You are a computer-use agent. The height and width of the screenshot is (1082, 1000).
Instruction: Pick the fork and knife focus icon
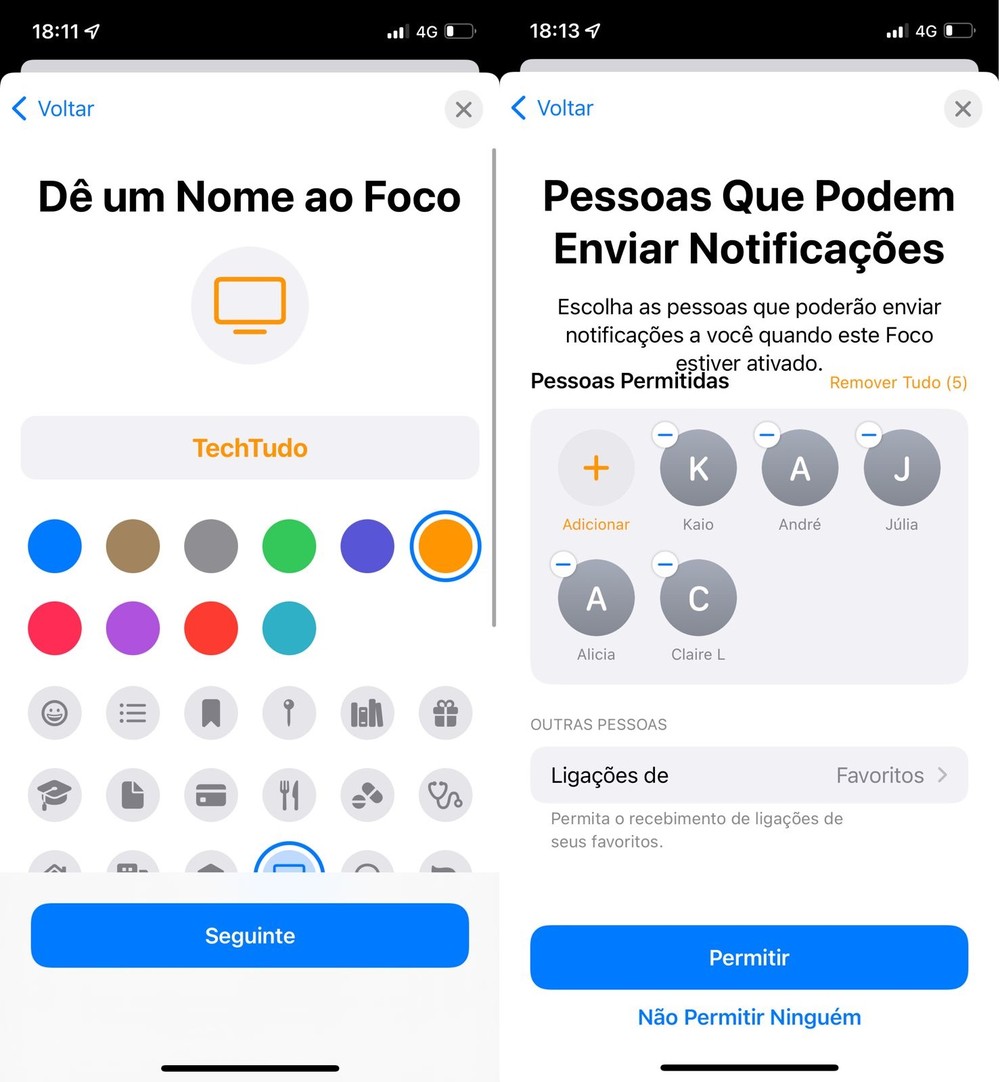point(289,795)
